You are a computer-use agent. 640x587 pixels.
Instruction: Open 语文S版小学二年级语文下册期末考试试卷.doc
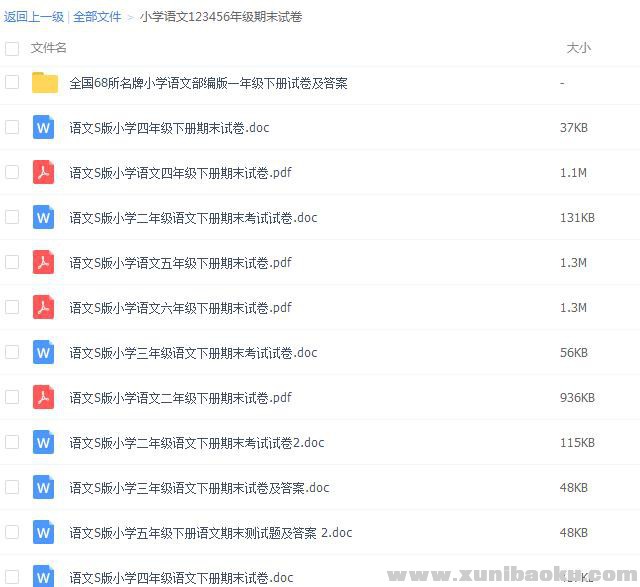coord(192,218)
